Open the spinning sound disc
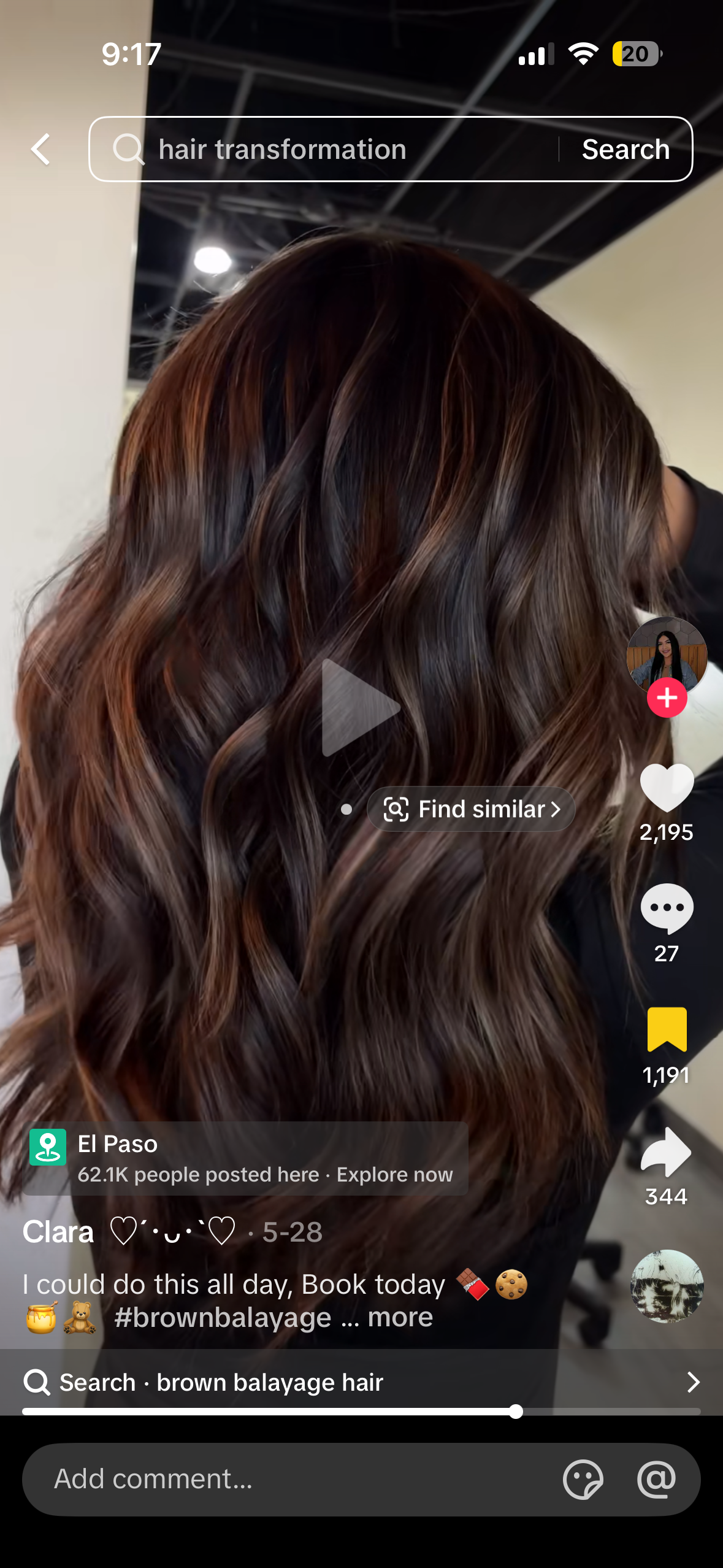The image size is (723, 1568). coord(667,1286)
